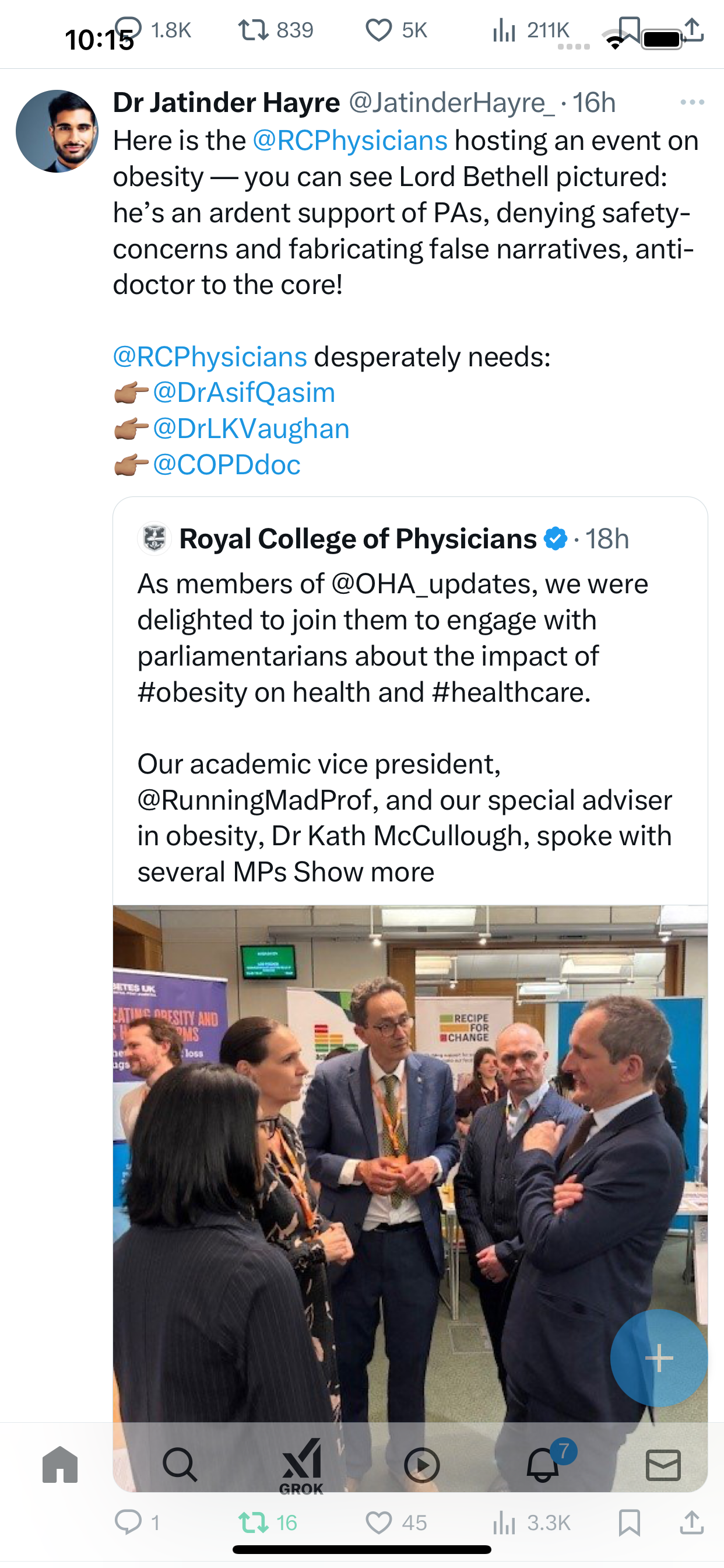Viewport: 724px width, 1568px height.
Task: Visit the @DrAsifQasim profile link
Action: pos(244,393)
